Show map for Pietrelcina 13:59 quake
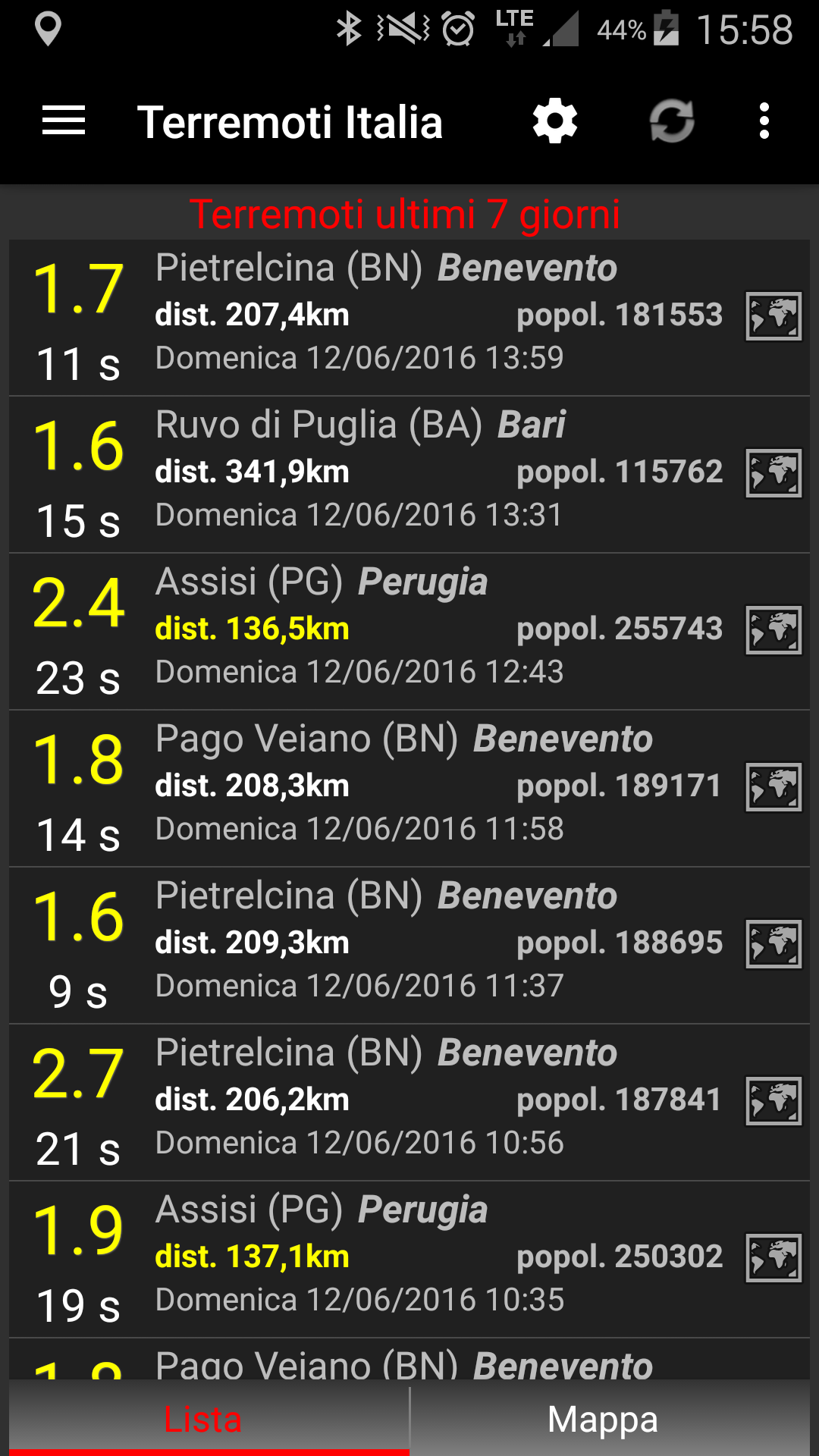This screenshot has height=1456, width=819. point(773,316)
